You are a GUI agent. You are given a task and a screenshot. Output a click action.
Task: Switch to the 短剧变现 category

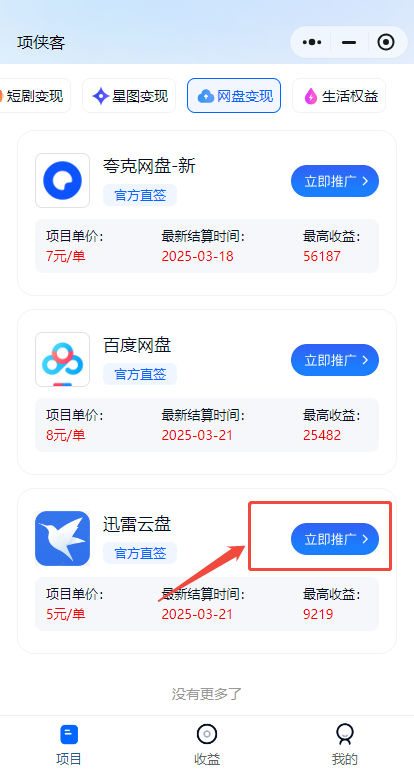click(33, 96)
